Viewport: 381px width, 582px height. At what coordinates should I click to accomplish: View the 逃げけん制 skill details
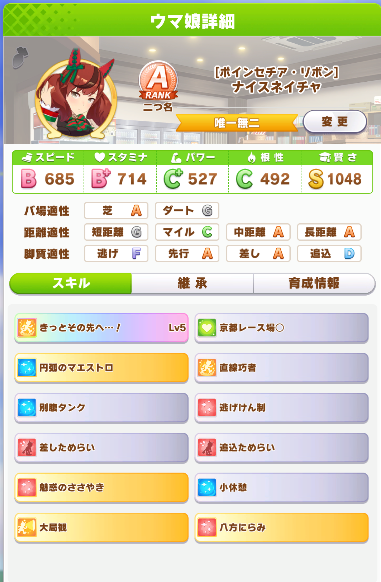[281, 408]
